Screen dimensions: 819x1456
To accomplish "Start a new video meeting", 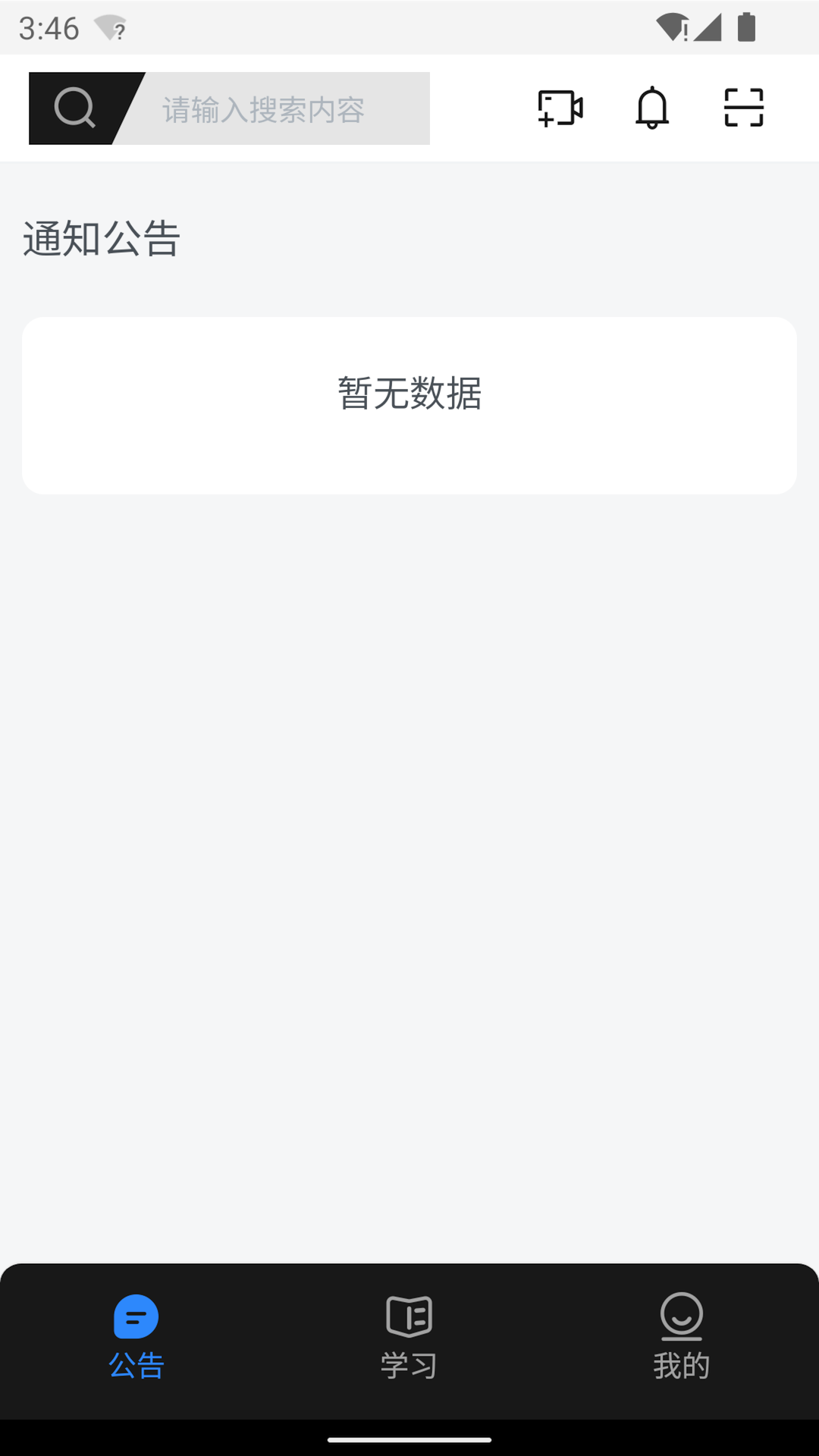I will [x=560, y=108].
